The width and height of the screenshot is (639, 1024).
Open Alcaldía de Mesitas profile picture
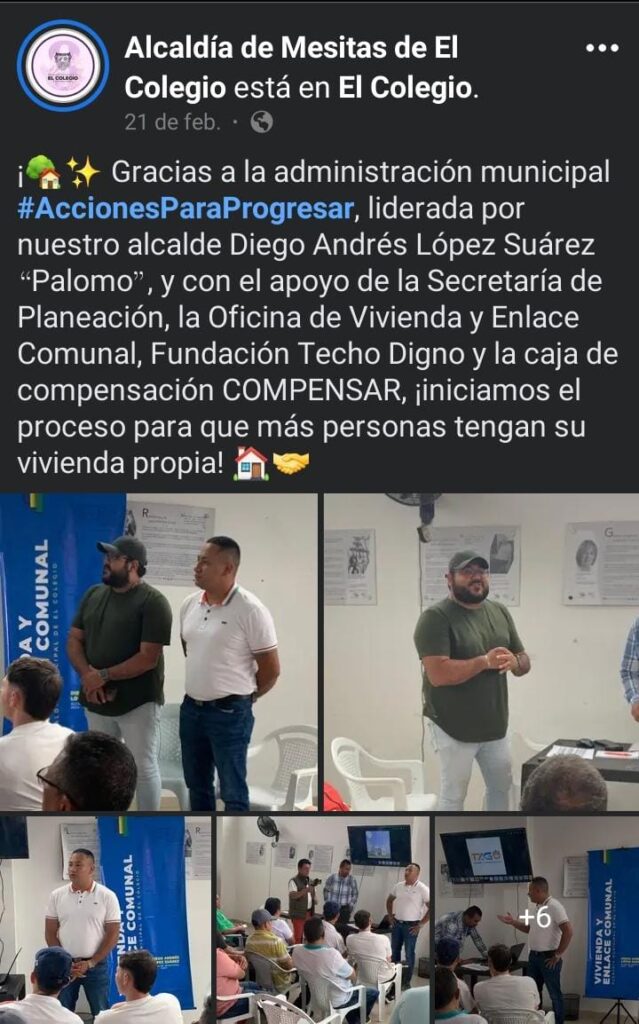pos(63,66)
